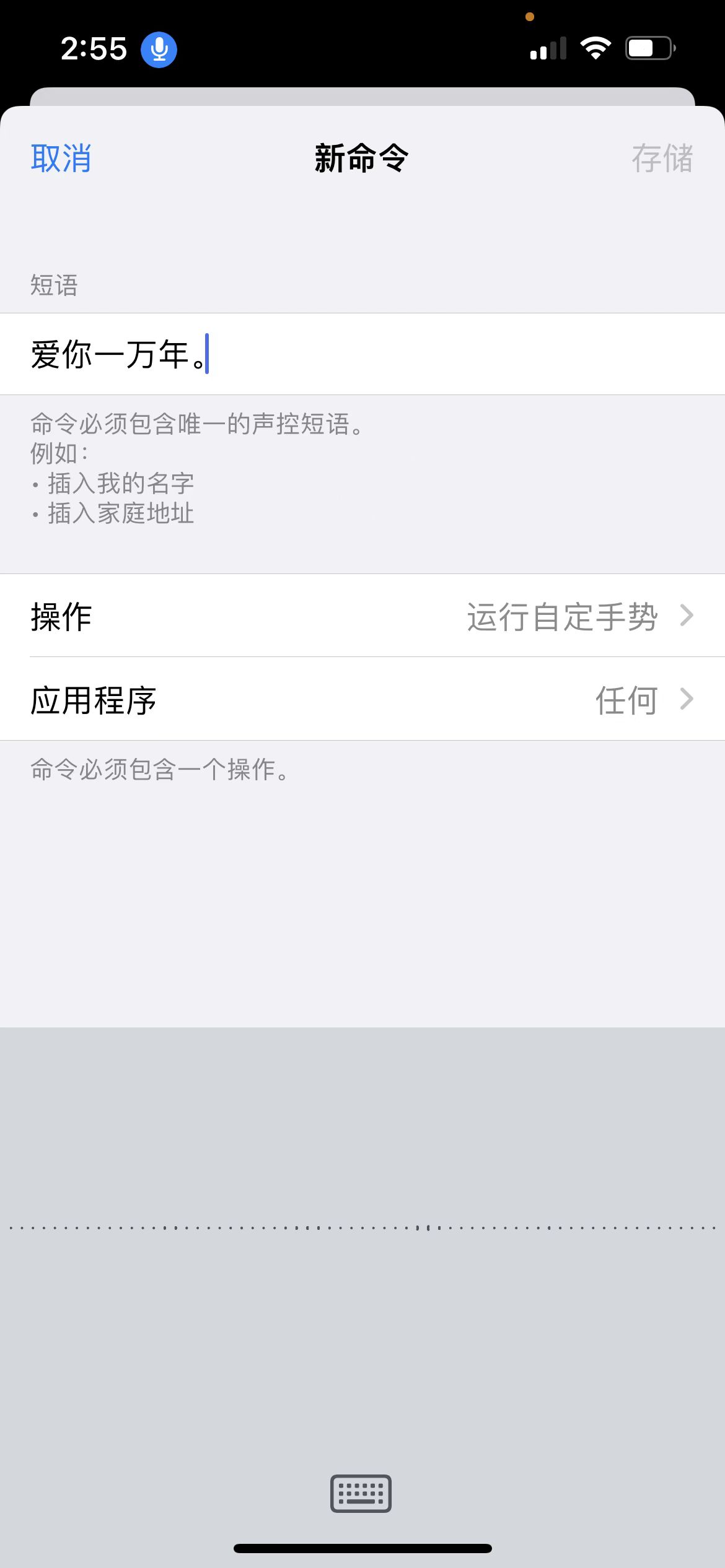Tap 取消 to cancel the new command
The height and width of the screenshot is (1568, 725).
[61, 159]
